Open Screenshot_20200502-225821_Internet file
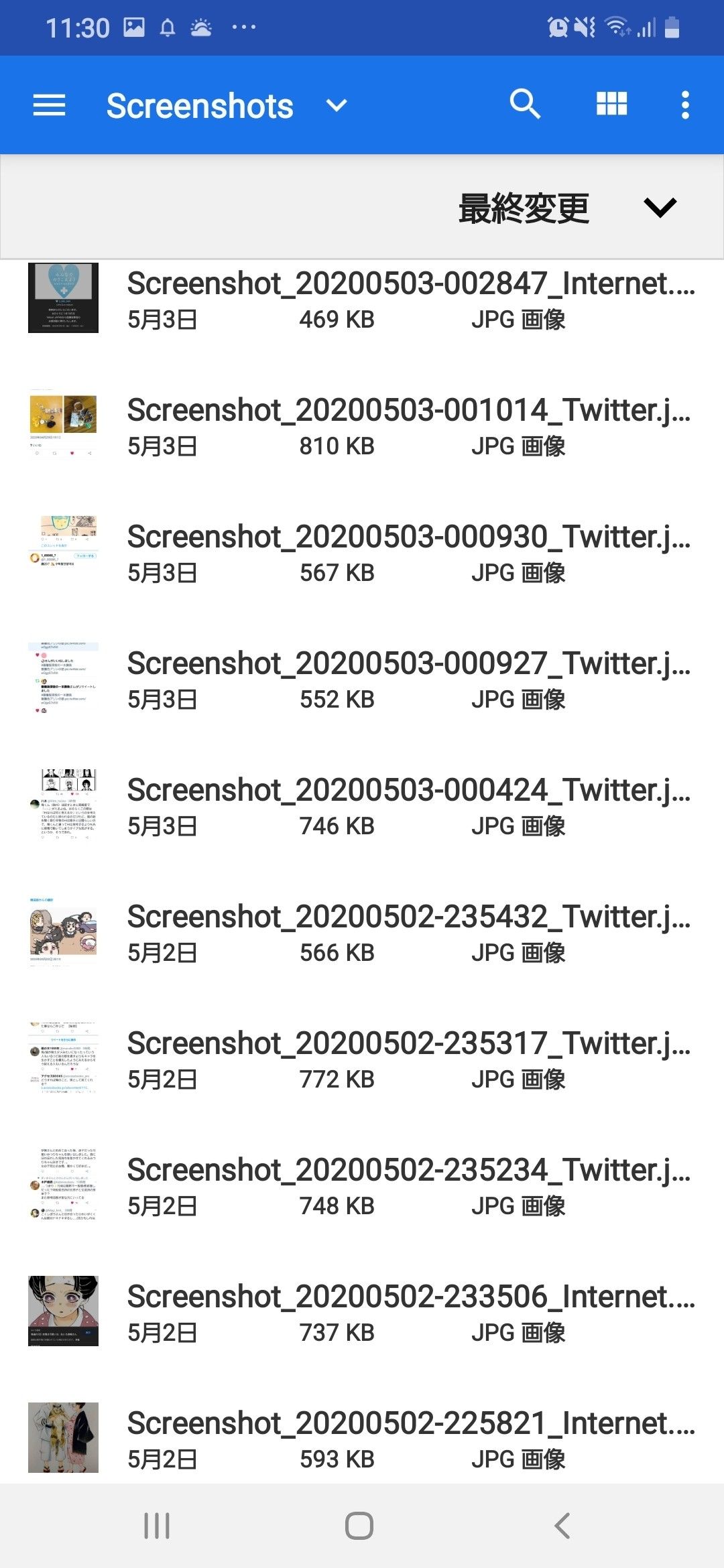The image size is (724, 1568). [x=410, y=1437]
